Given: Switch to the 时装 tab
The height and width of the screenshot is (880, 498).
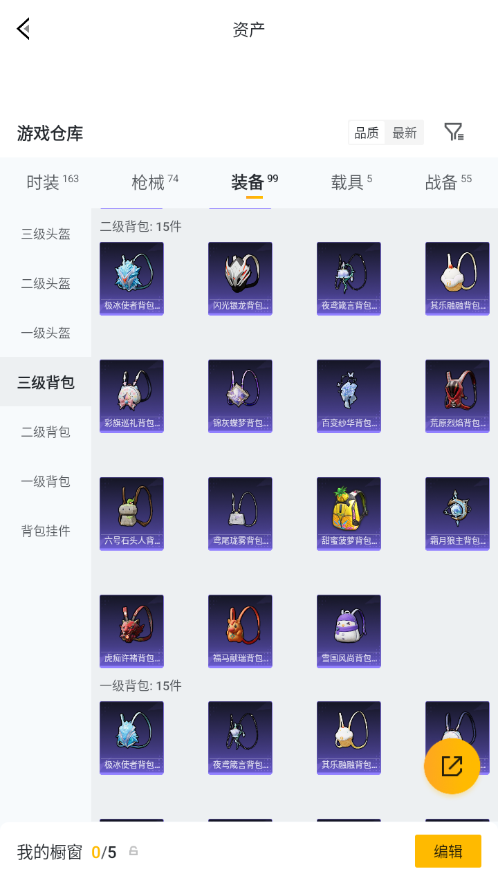Looking at the screenshot, I should [52, 182].
